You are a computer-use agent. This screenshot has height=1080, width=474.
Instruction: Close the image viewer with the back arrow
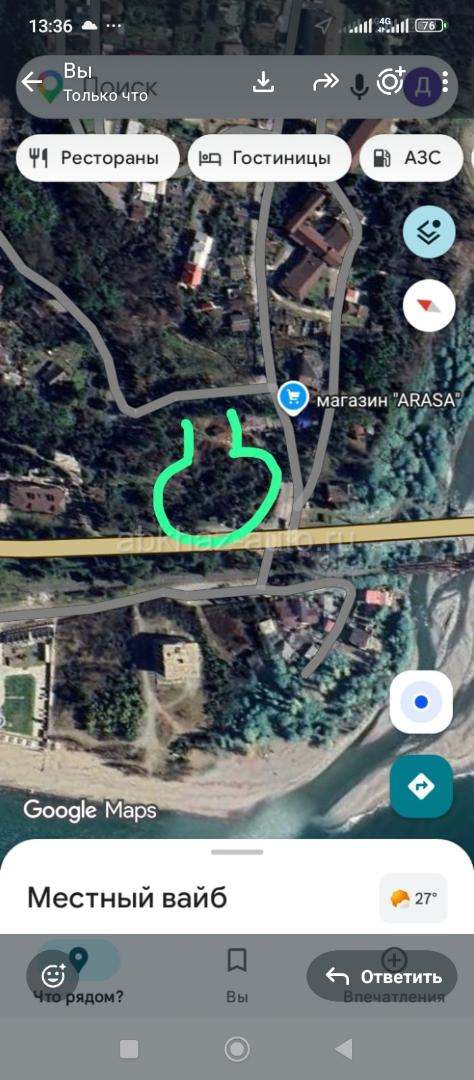(x=32, y=82)
